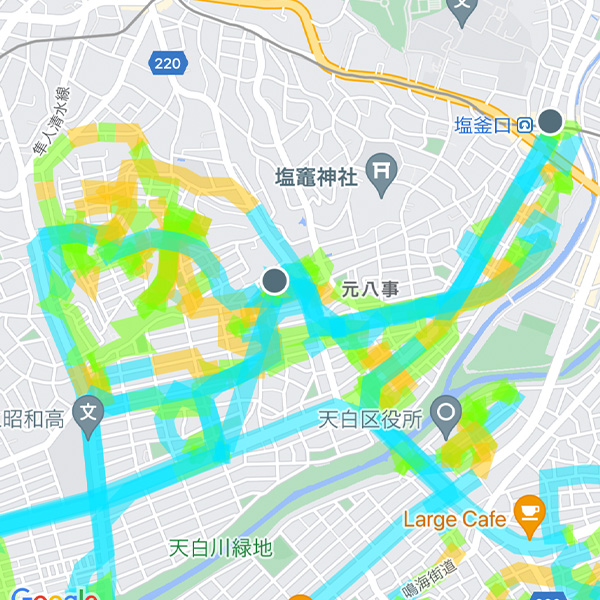
Task: Select the dark pin near 元八事
Action: pyautogui.click(x=276, y=281)
